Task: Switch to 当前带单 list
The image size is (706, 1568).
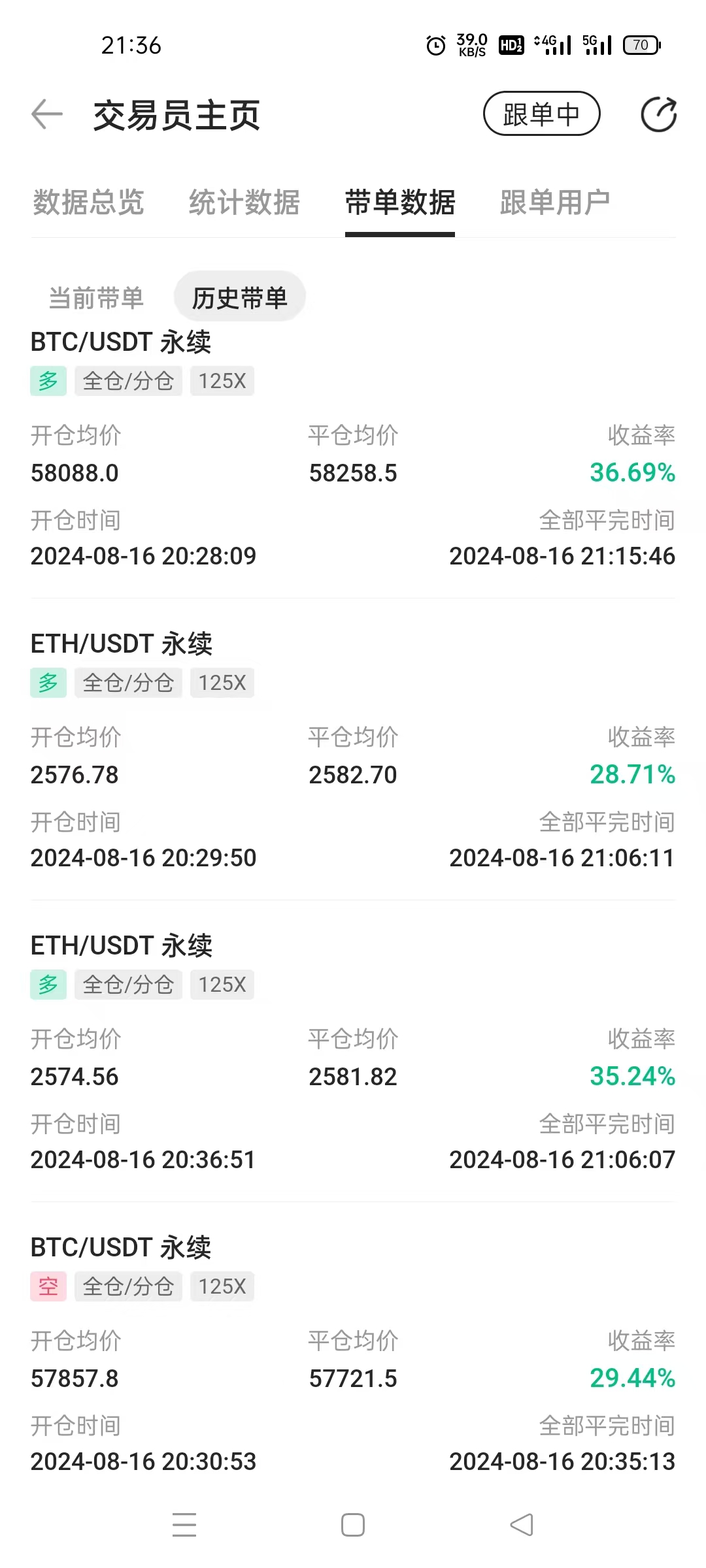Action: pos(96,298)
